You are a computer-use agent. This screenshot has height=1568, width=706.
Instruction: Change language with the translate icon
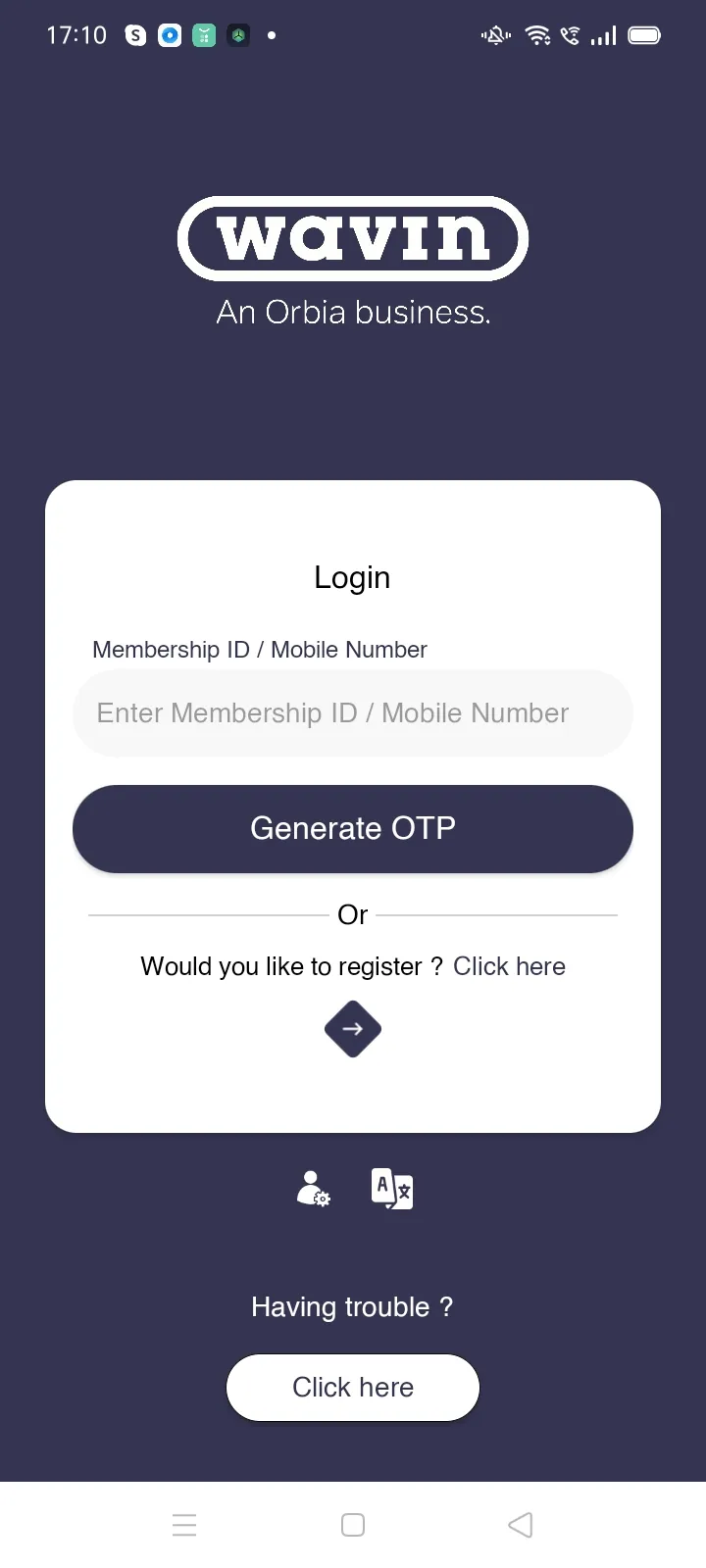pos(392,1189)
